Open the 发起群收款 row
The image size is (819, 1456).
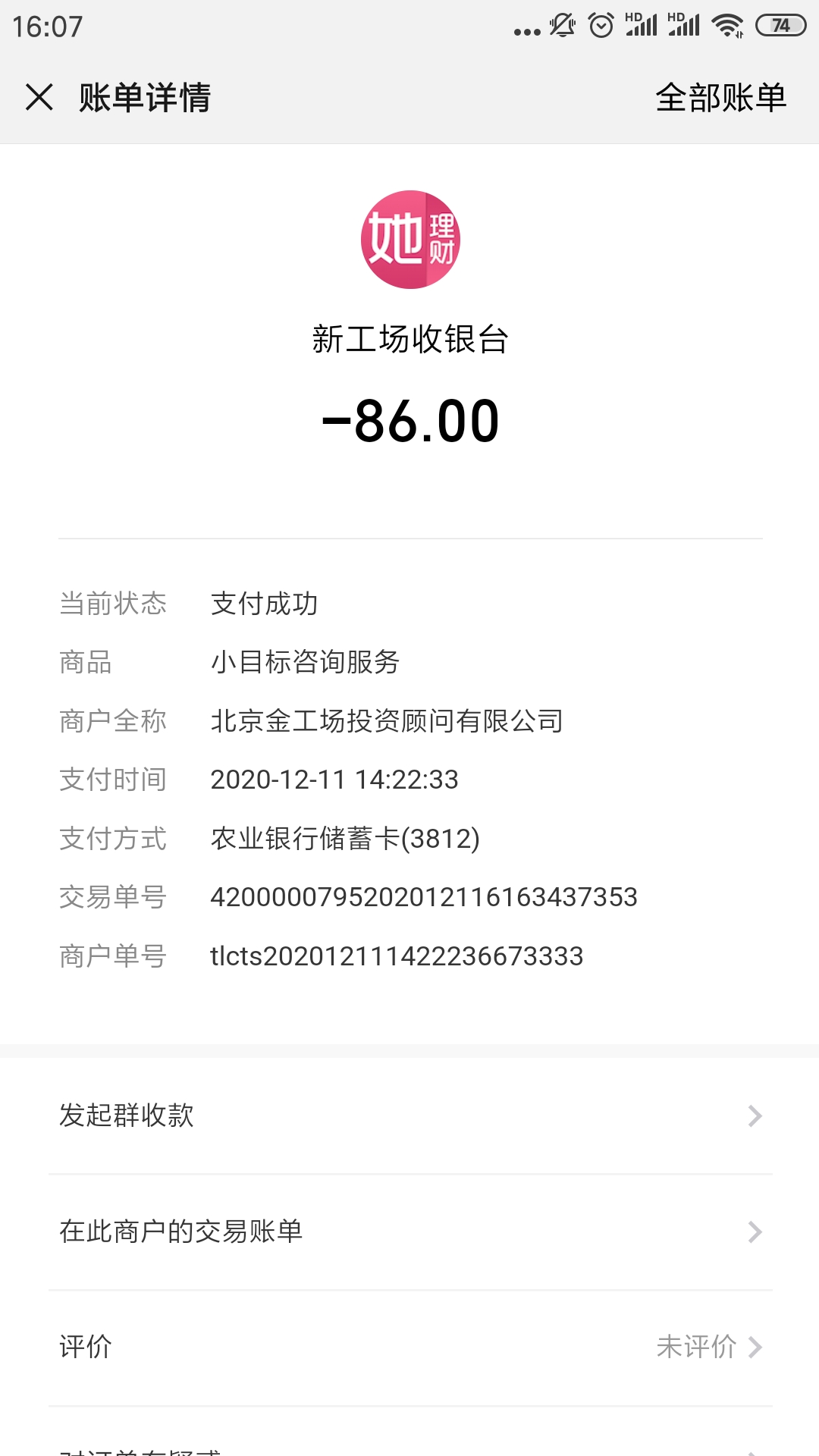(409, 1116)
